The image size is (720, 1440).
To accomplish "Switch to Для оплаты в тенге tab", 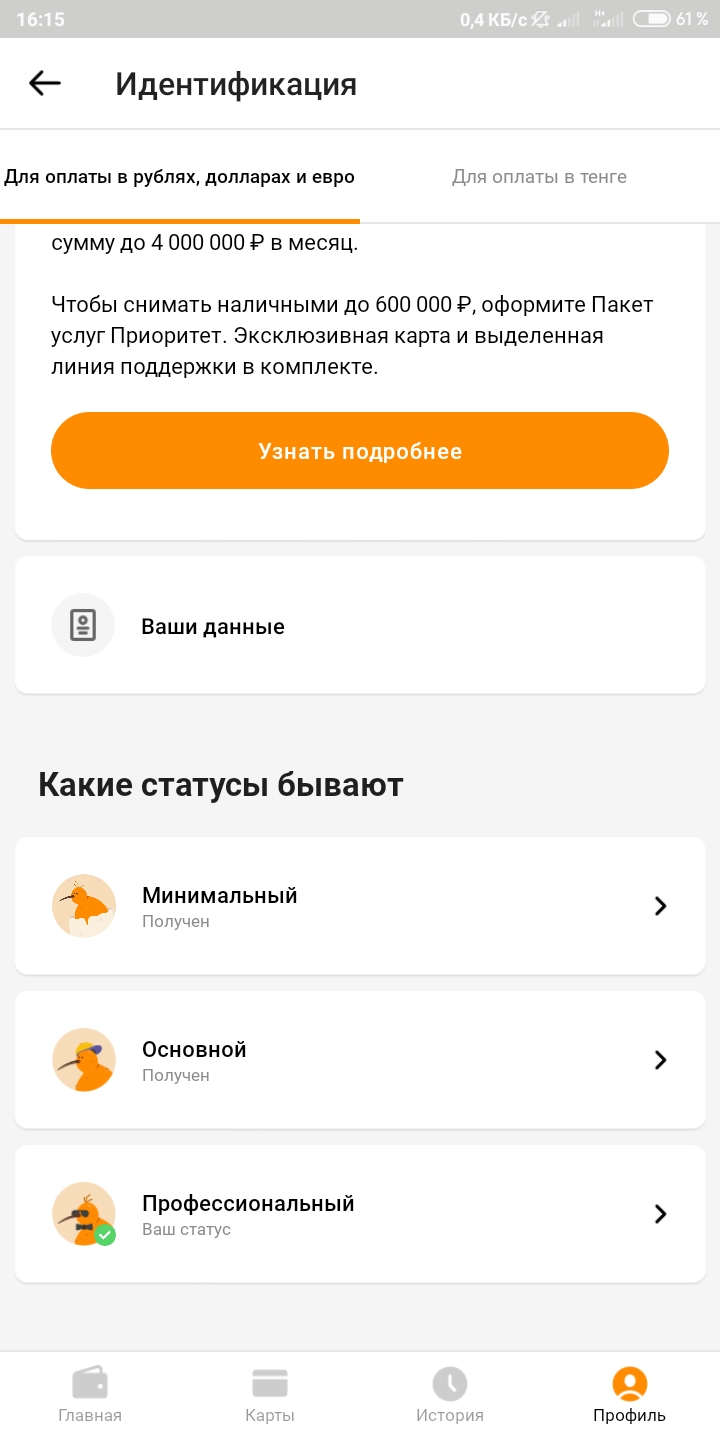I will coord(539,177).
